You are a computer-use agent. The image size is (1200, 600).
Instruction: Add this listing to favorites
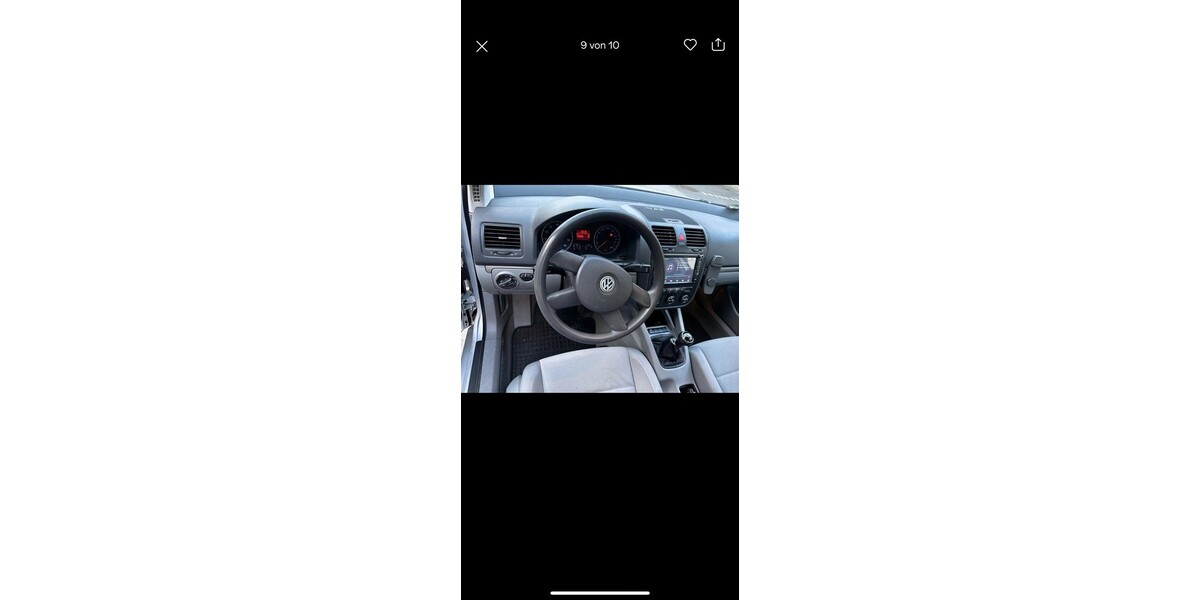click(x=690, y=45)
